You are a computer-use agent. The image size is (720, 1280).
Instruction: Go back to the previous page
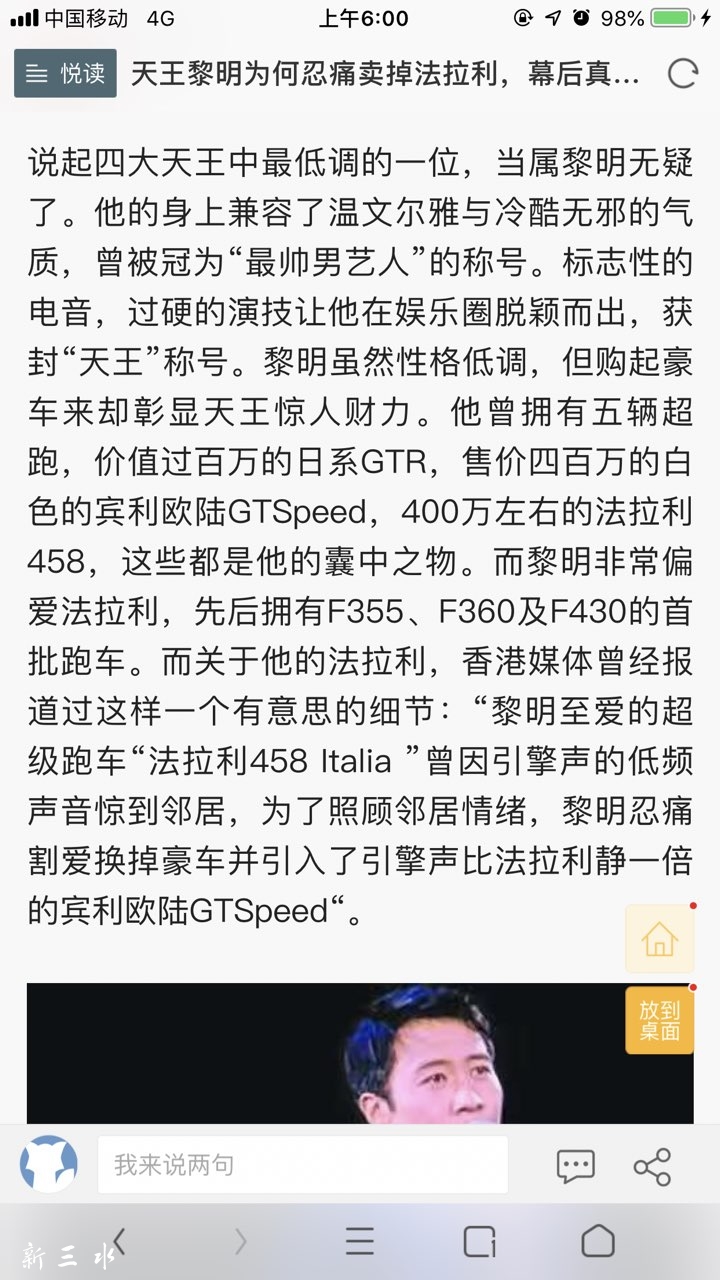coord(120,1241)
